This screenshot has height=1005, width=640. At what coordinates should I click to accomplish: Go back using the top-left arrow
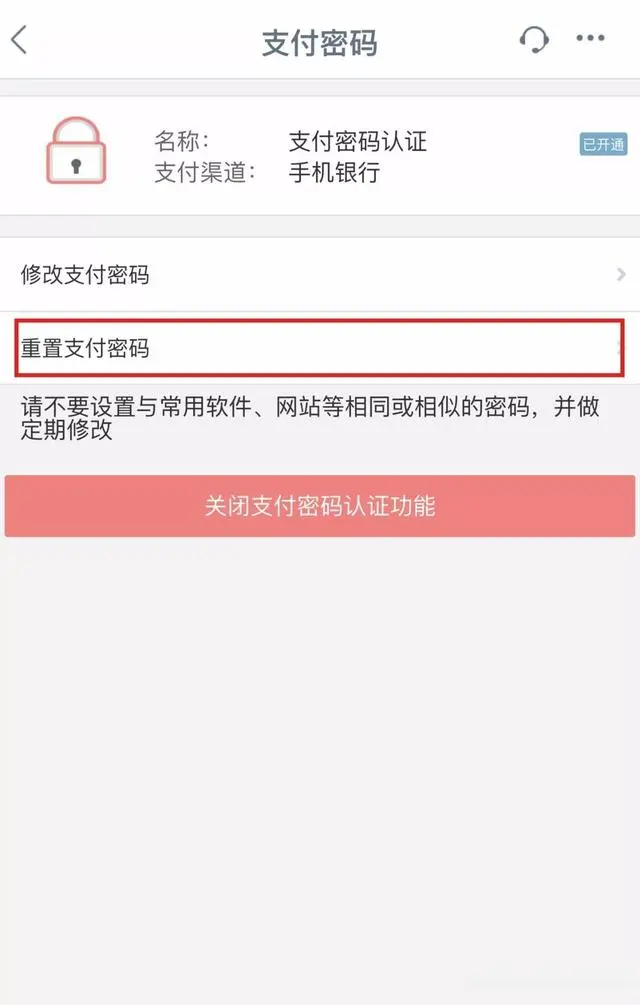point(19,41)
